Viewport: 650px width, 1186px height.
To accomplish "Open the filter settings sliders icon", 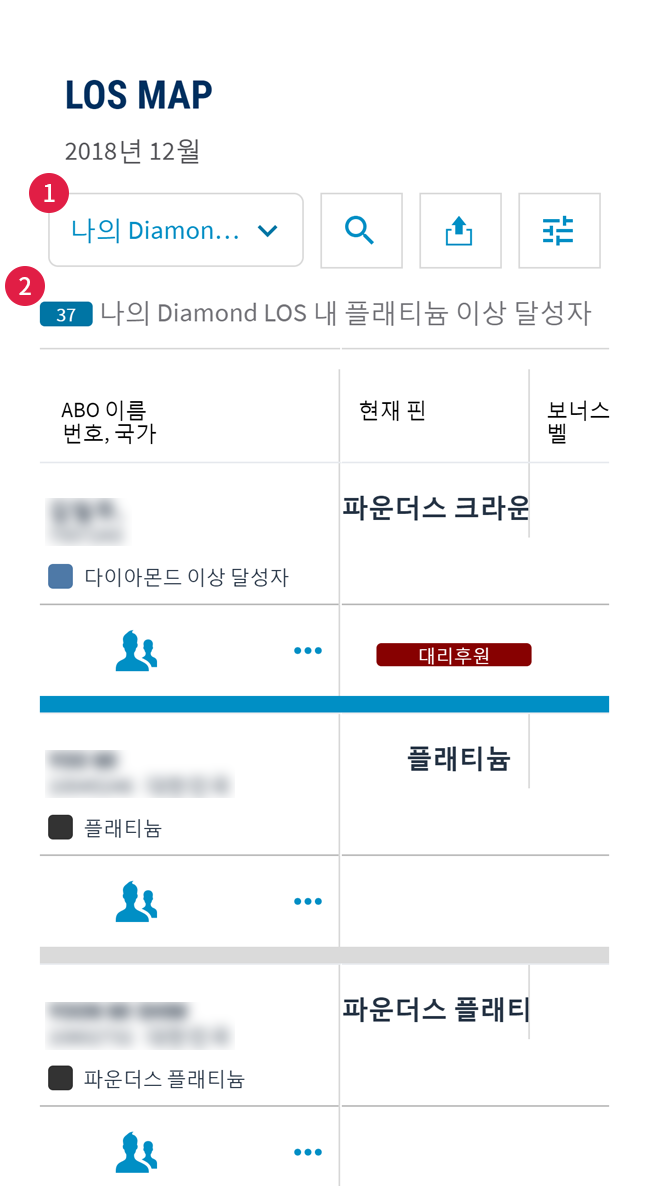I will 559,231.
